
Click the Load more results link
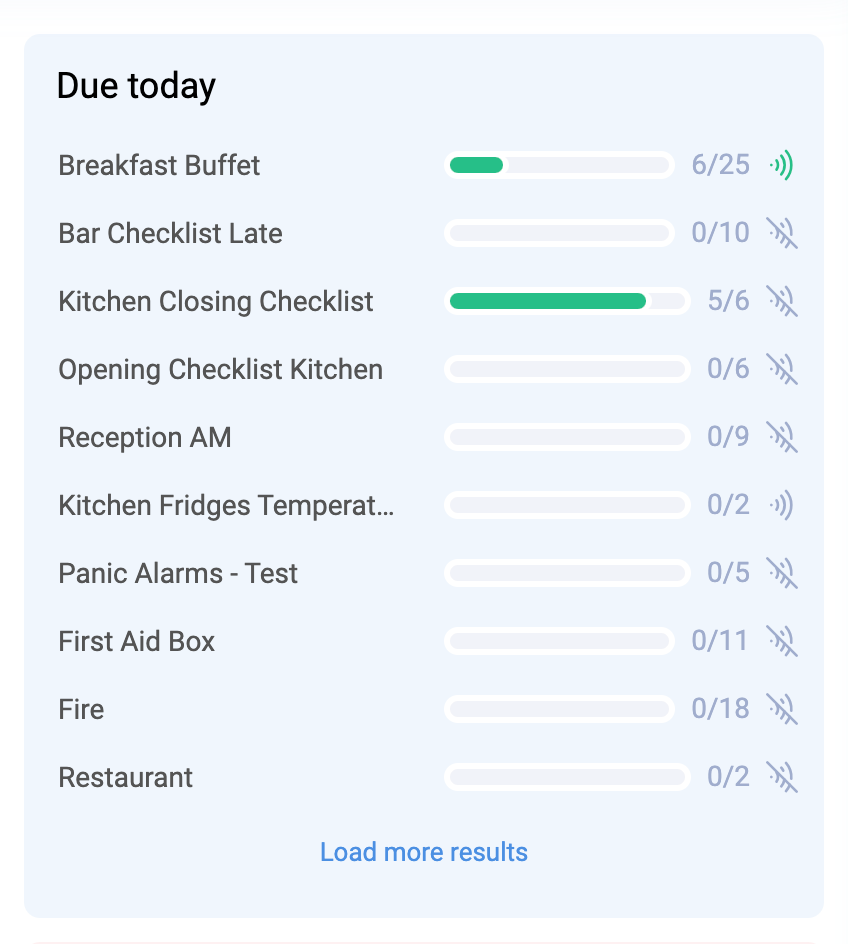point(423,851)
